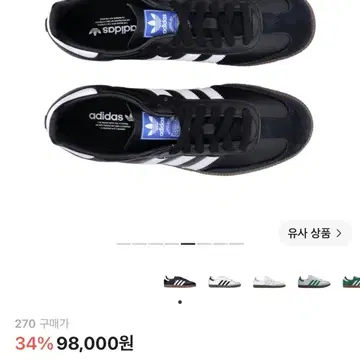The width and height of the screenshot is (360, 360).
Task: Choose the white Samba with green stripes thumbnail
Action: [314, 282]
